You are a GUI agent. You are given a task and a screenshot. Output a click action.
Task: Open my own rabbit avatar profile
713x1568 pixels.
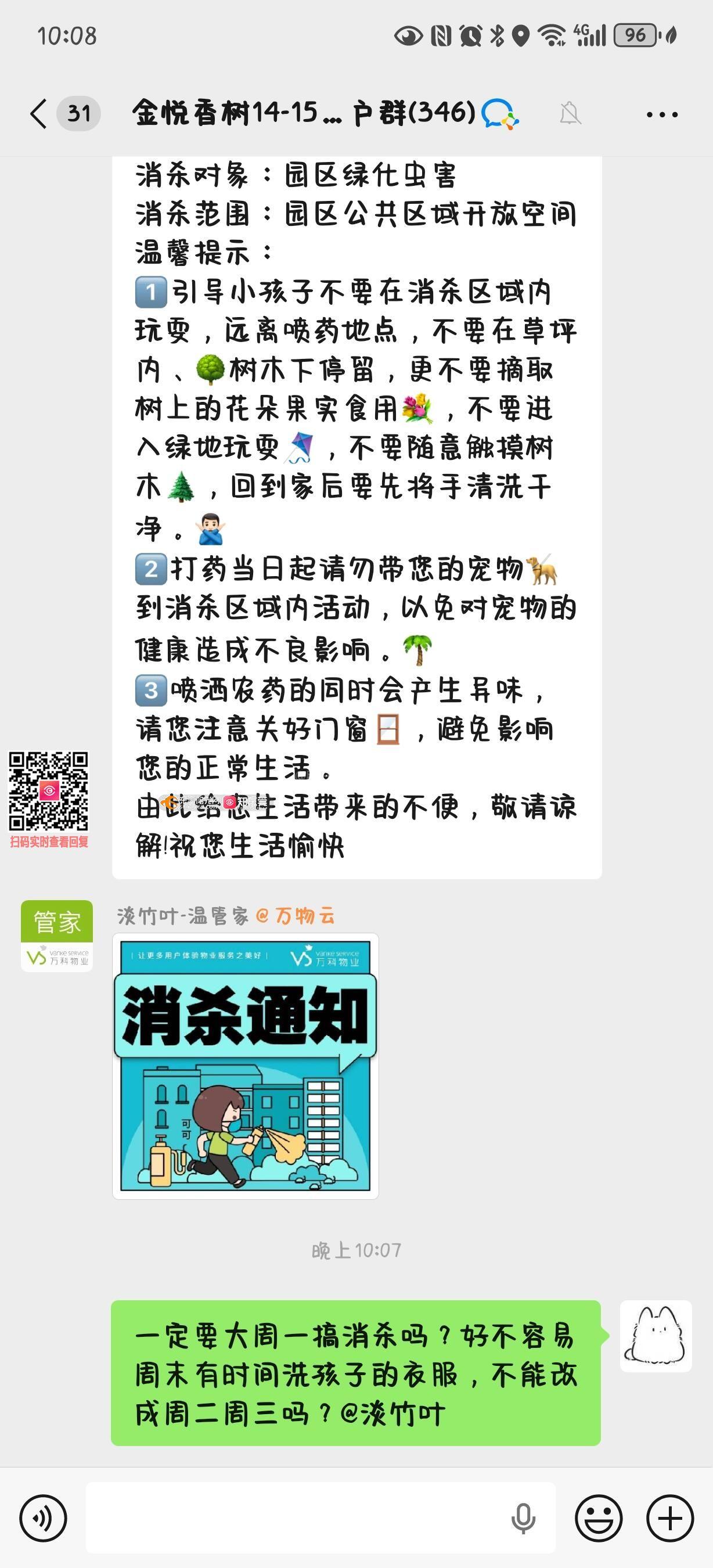[656, 1336]
